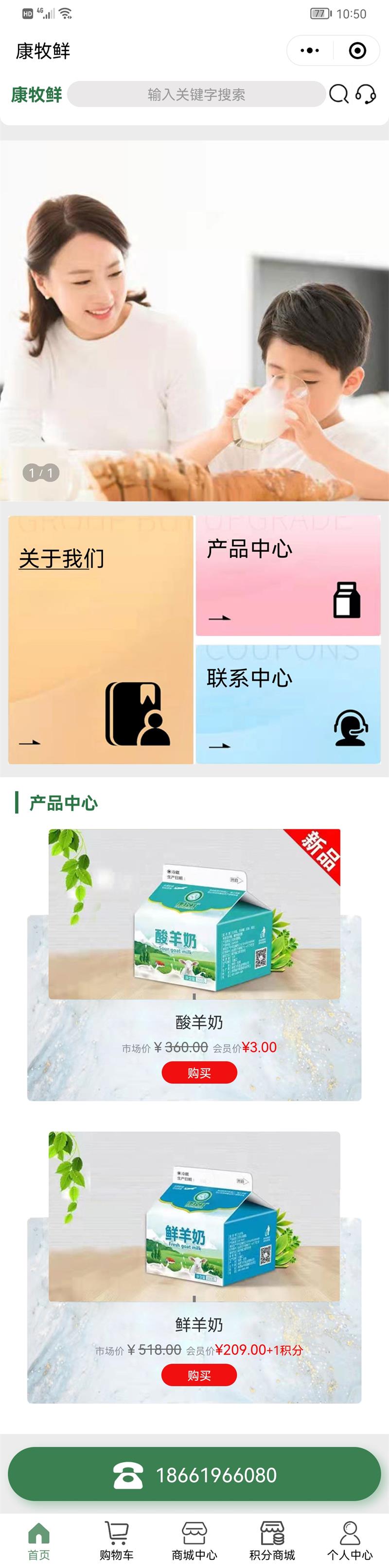Image resolution: width=389 pixels, height=1568 pixels.
Task: Tap the magnifier search icon
Action: (x=338, y=94)
